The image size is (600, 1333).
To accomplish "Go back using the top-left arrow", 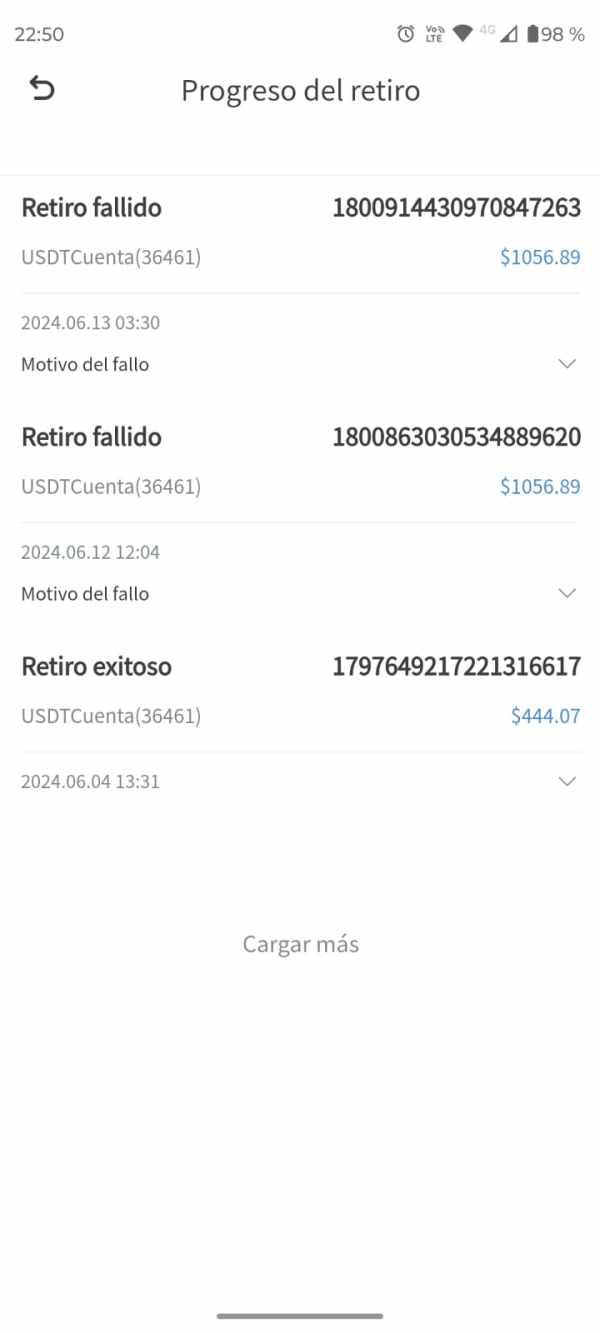I will [41, 89].
